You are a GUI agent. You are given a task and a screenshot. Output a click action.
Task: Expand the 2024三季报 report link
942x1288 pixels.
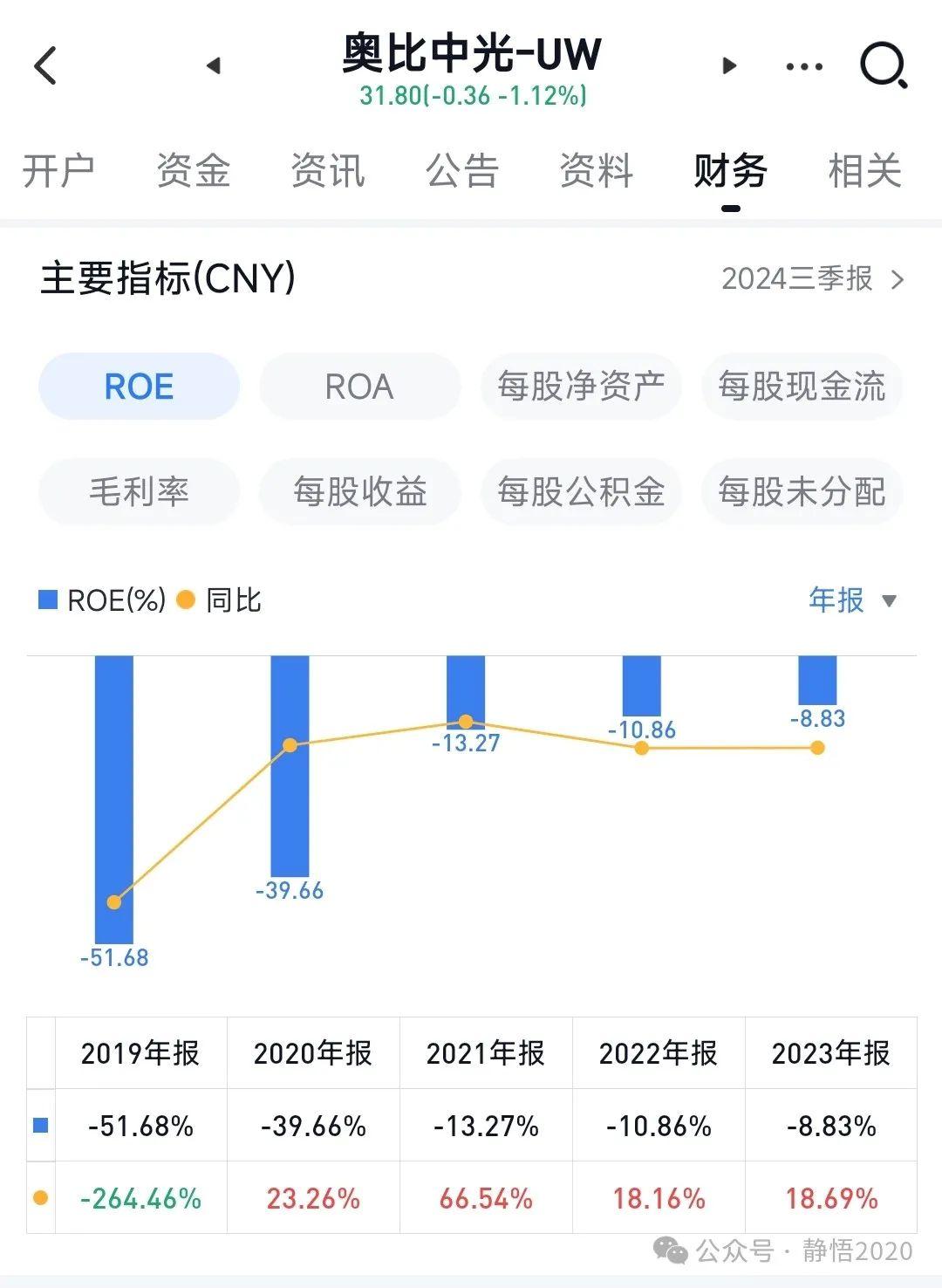[798, 279]
